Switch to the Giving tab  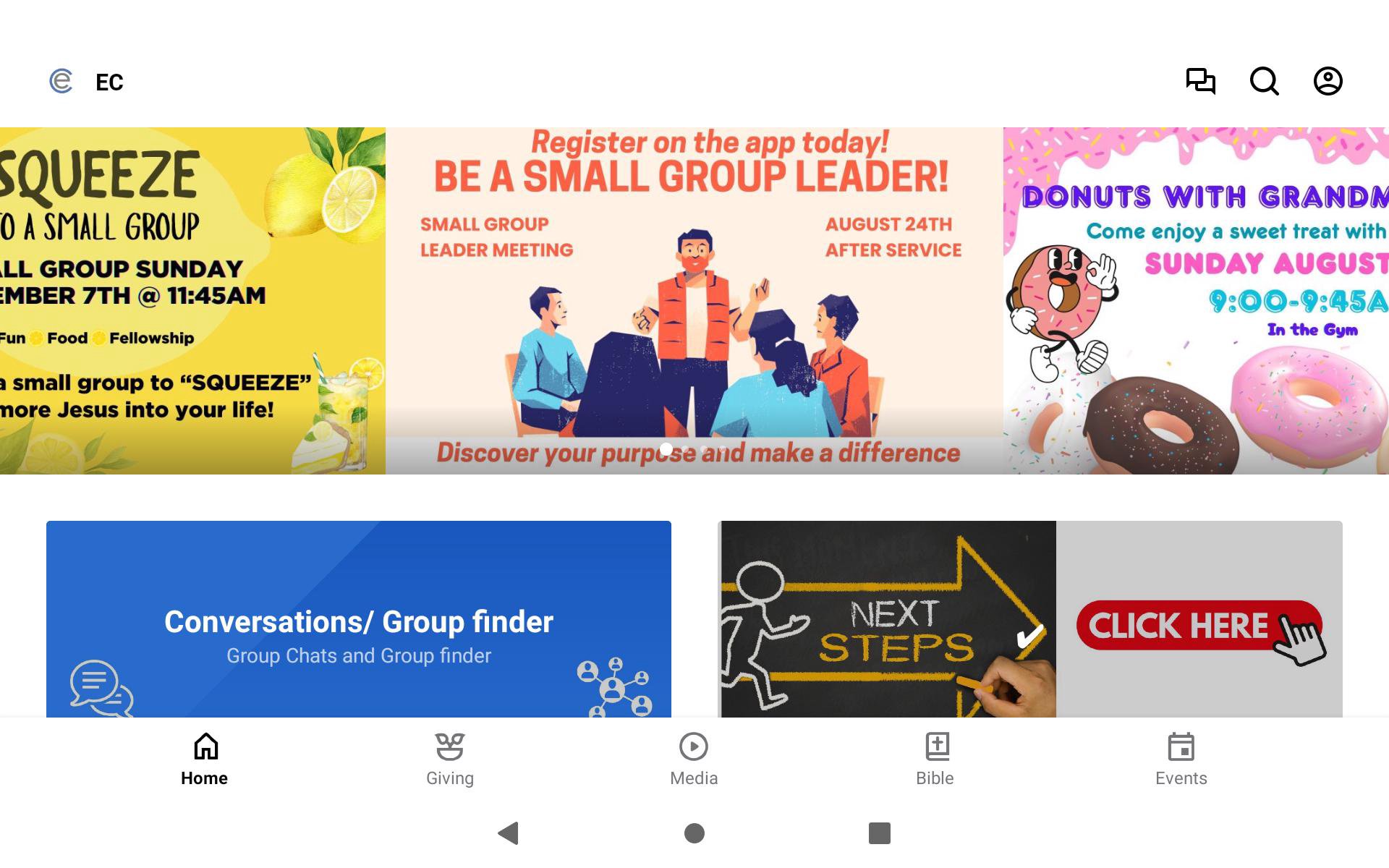449,759
